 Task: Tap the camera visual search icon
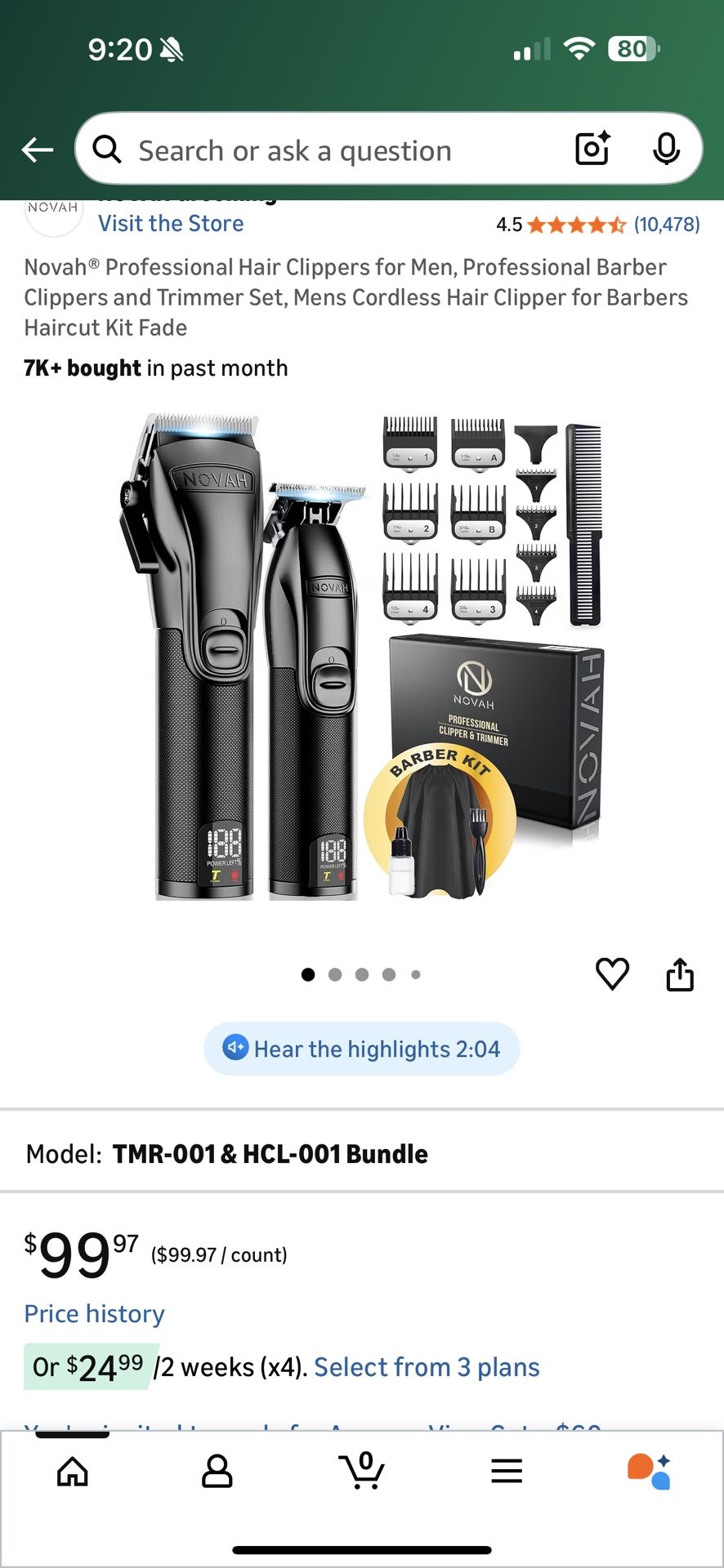[592, 149]
